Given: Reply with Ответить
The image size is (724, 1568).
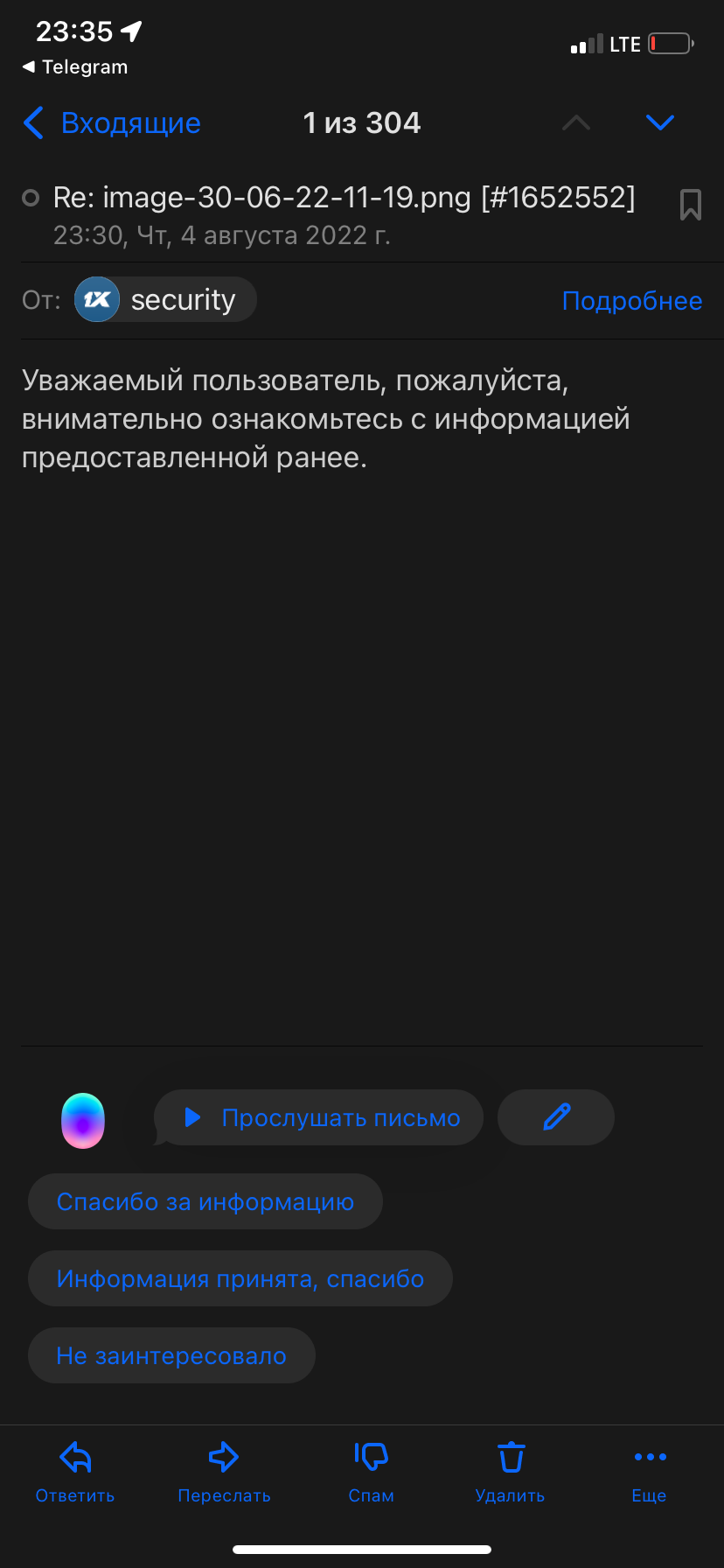Looking at the screenshot, I should pyautogui.click(x=75, y=1471).
